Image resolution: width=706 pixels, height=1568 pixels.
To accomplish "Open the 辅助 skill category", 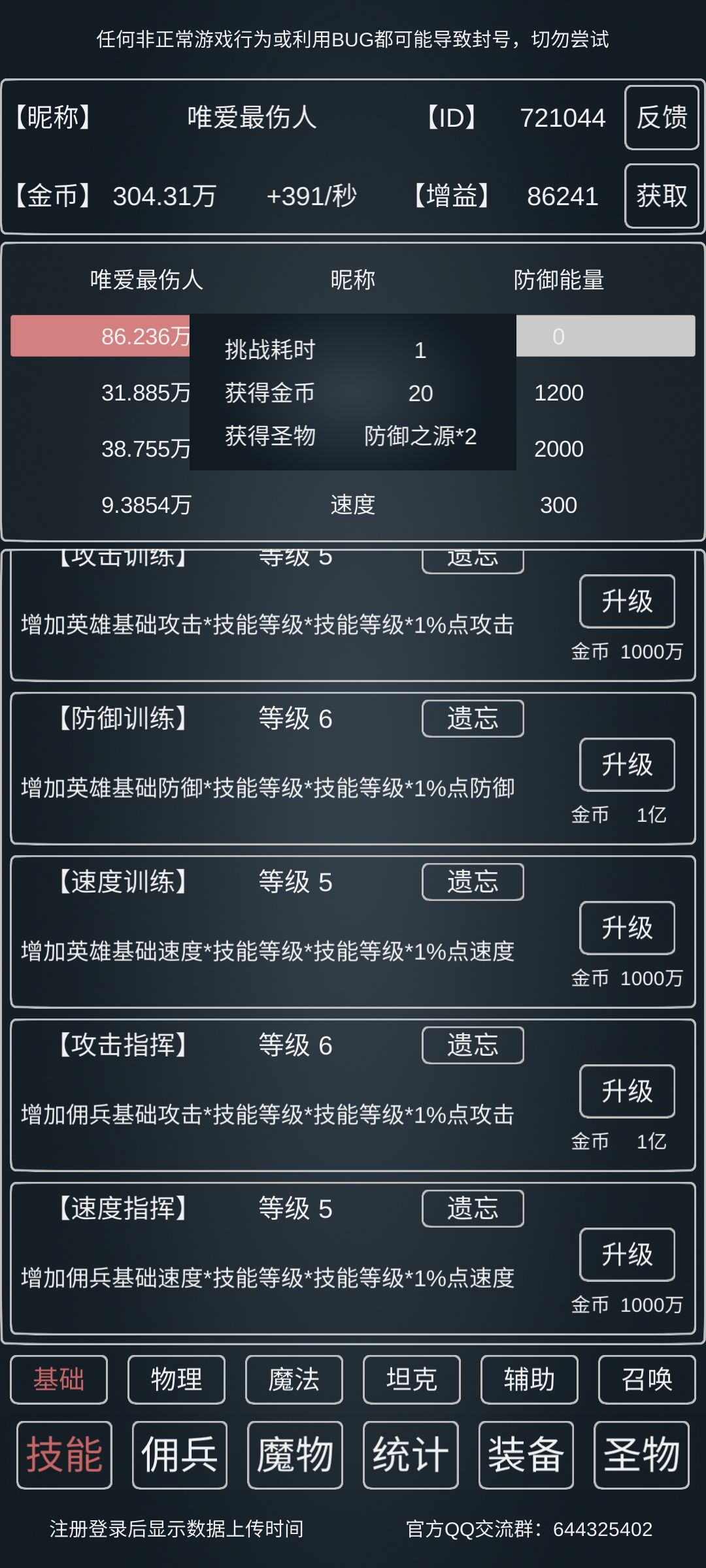I will point(529,1379).
